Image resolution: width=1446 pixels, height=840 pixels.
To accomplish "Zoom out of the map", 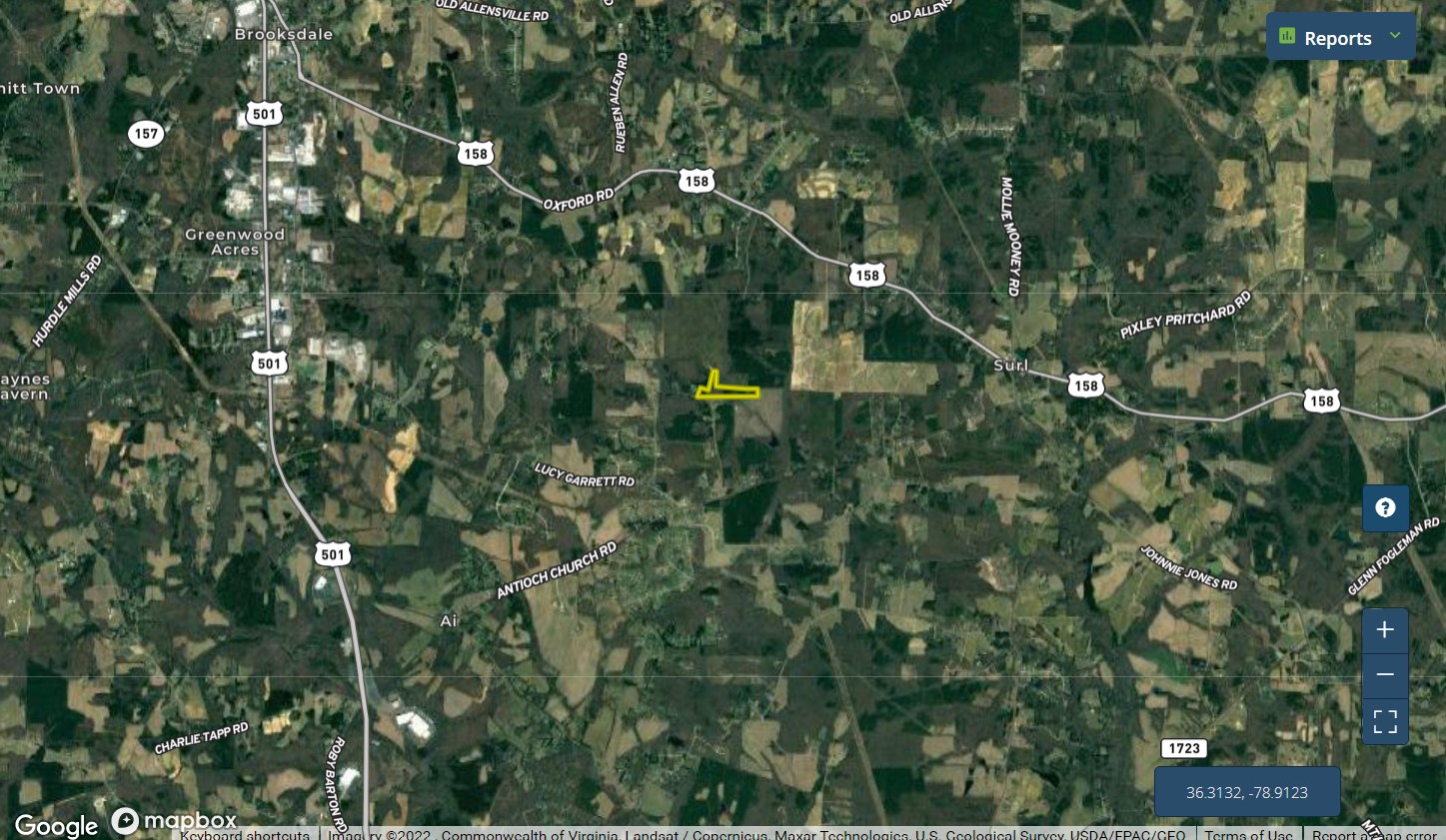I will coord(1385,675).
